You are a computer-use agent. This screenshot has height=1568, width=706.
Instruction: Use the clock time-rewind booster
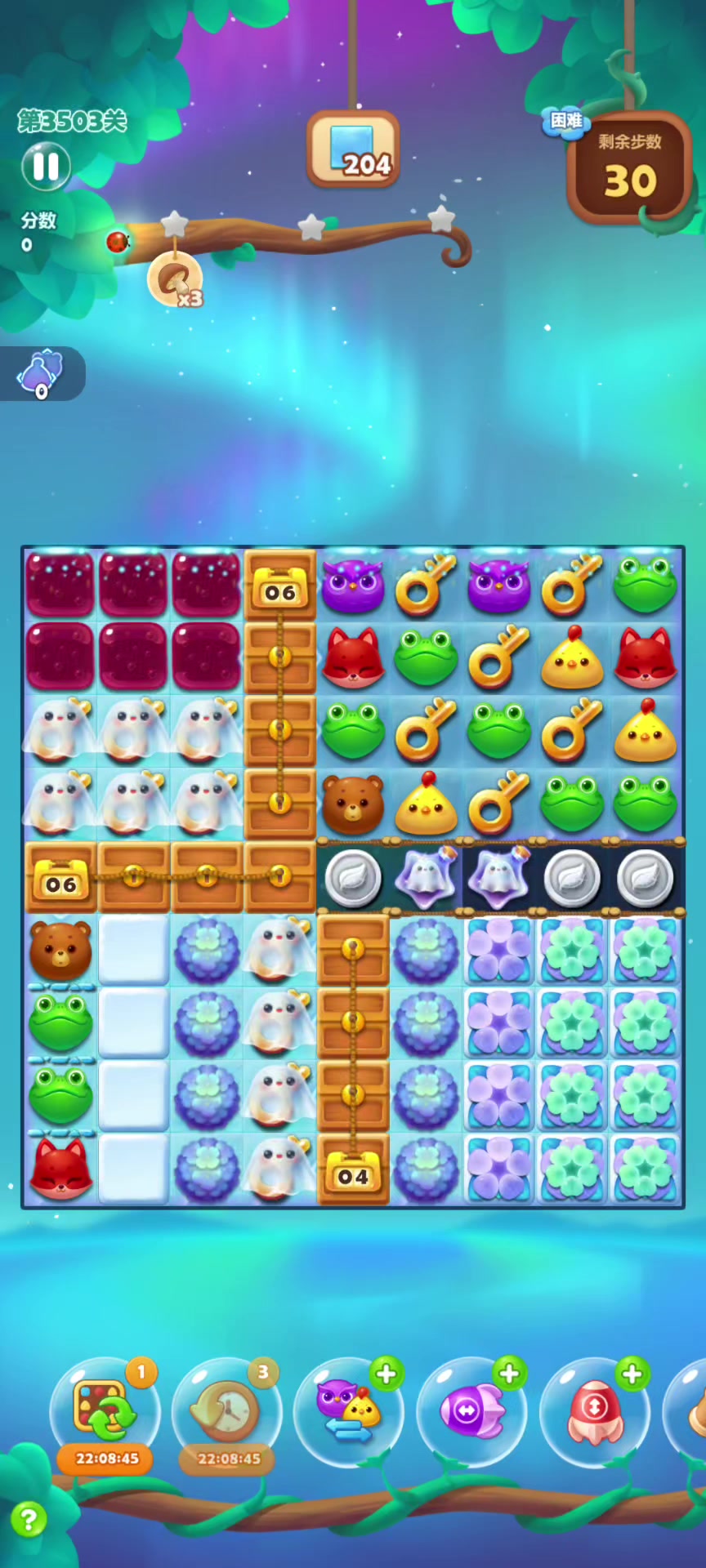(x=227, y=1411)
